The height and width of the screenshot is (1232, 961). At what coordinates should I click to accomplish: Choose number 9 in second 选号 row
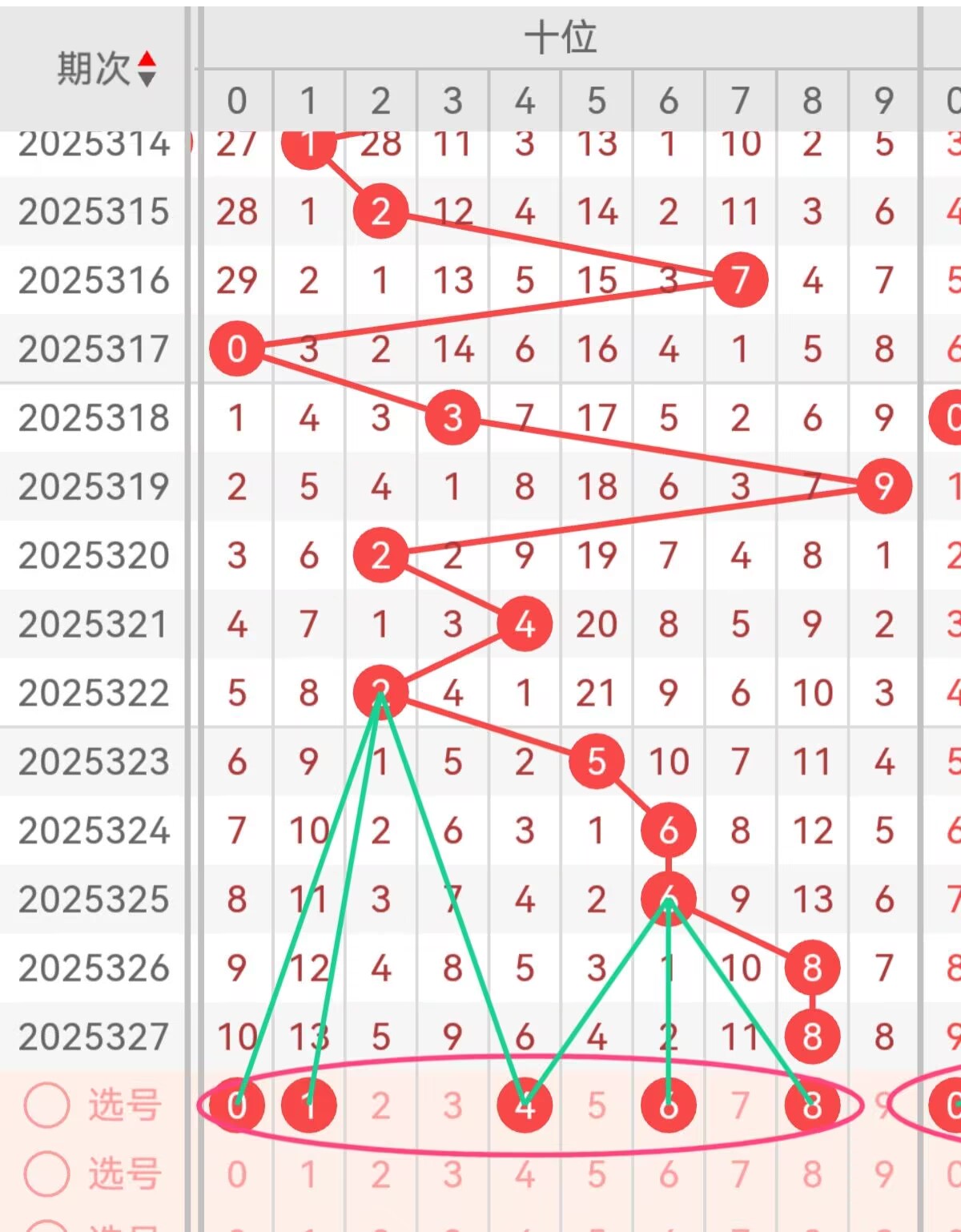[884, 1174]
